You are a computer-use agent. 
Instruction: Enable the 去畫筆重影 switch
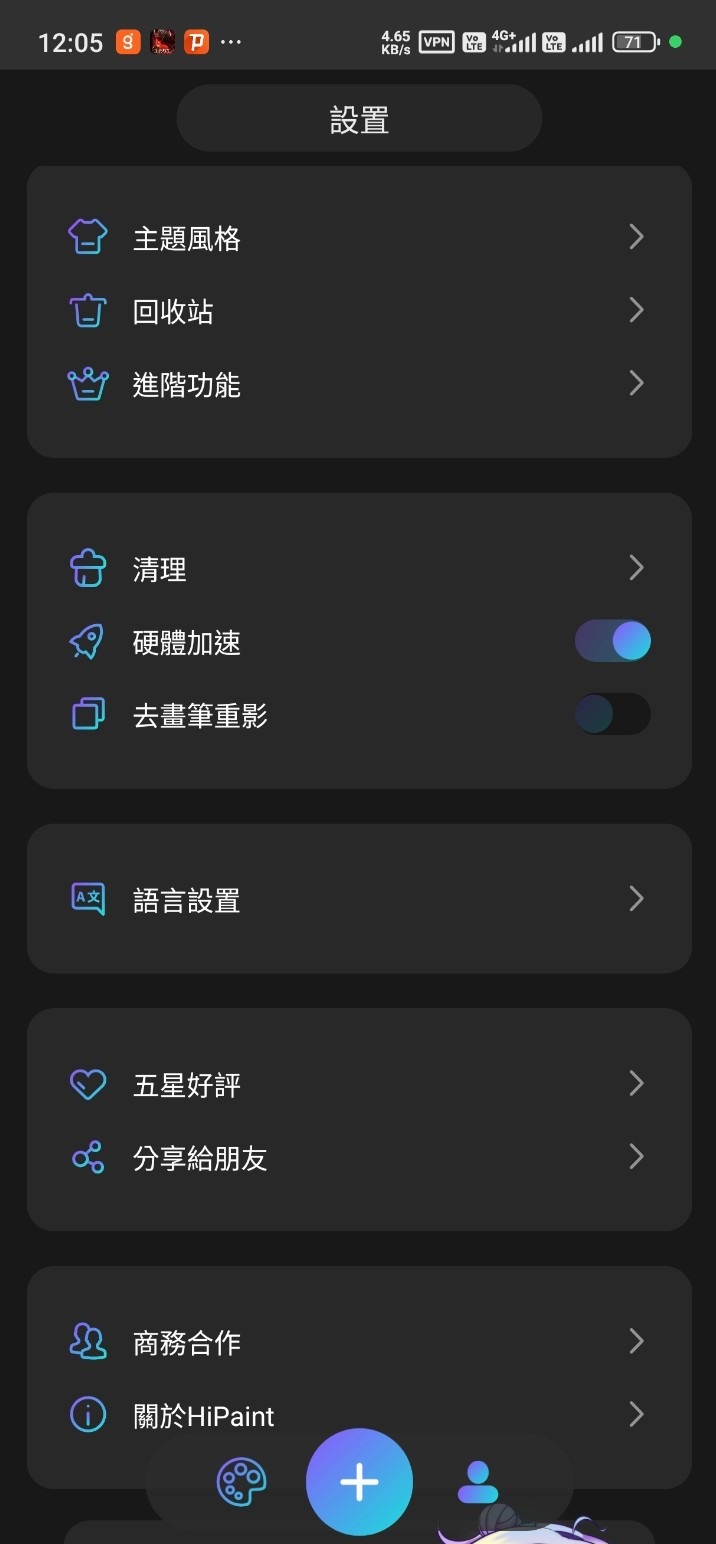pos(612,715)
